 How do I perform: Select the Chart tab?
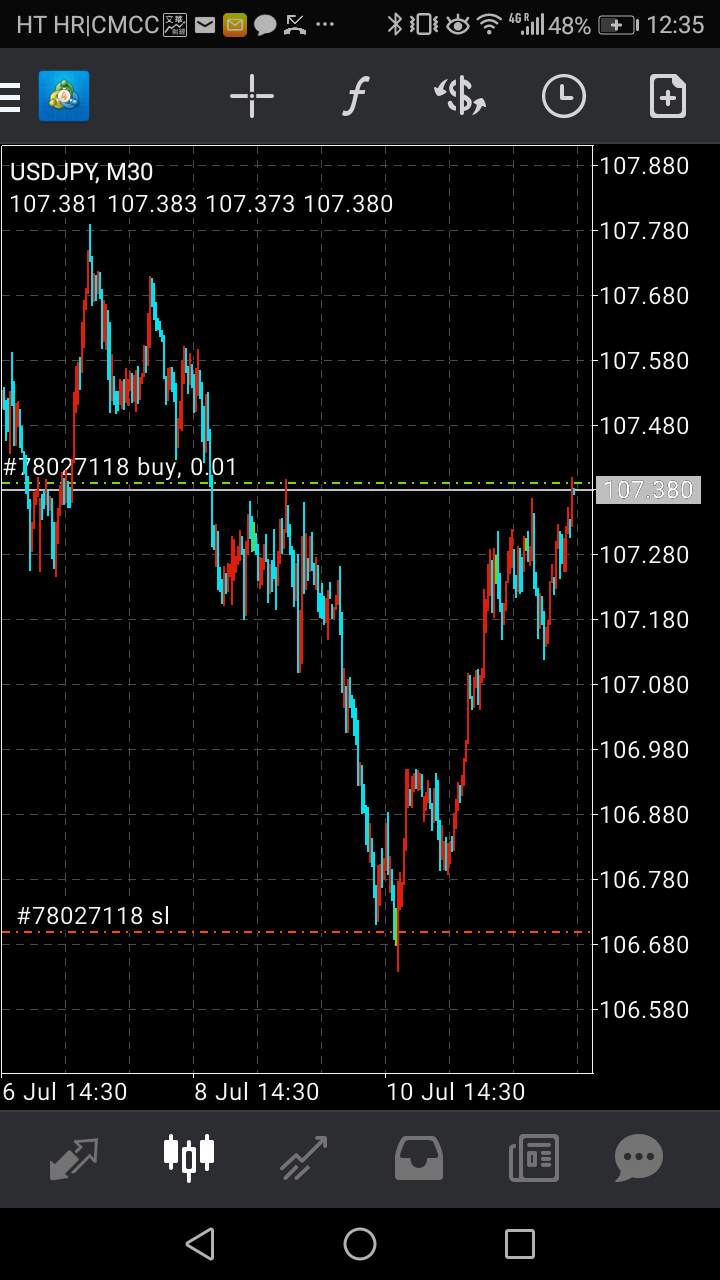[189, 1158]
